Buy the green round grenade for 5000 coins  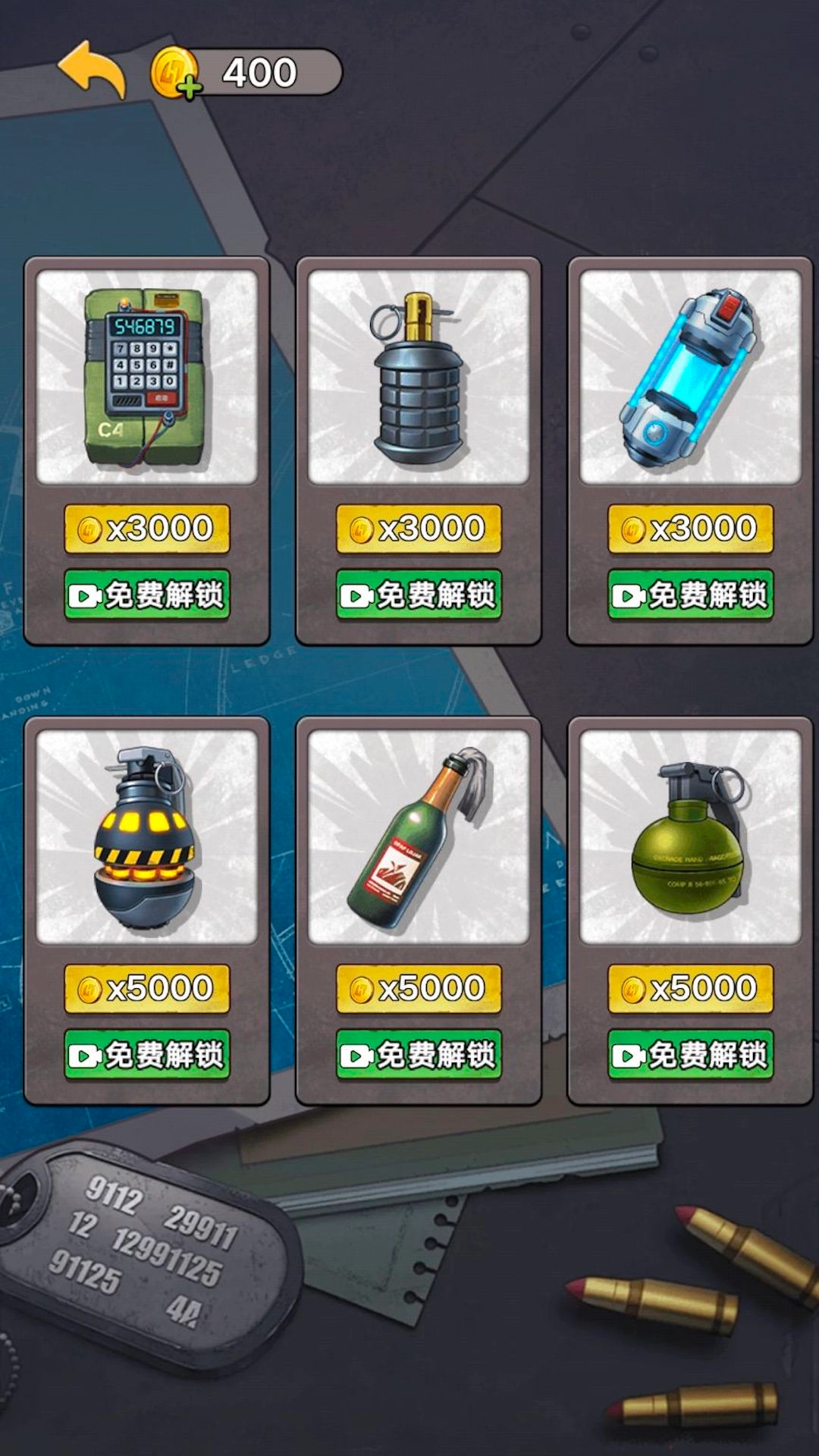pyautogui.click(x=691, y=989)
